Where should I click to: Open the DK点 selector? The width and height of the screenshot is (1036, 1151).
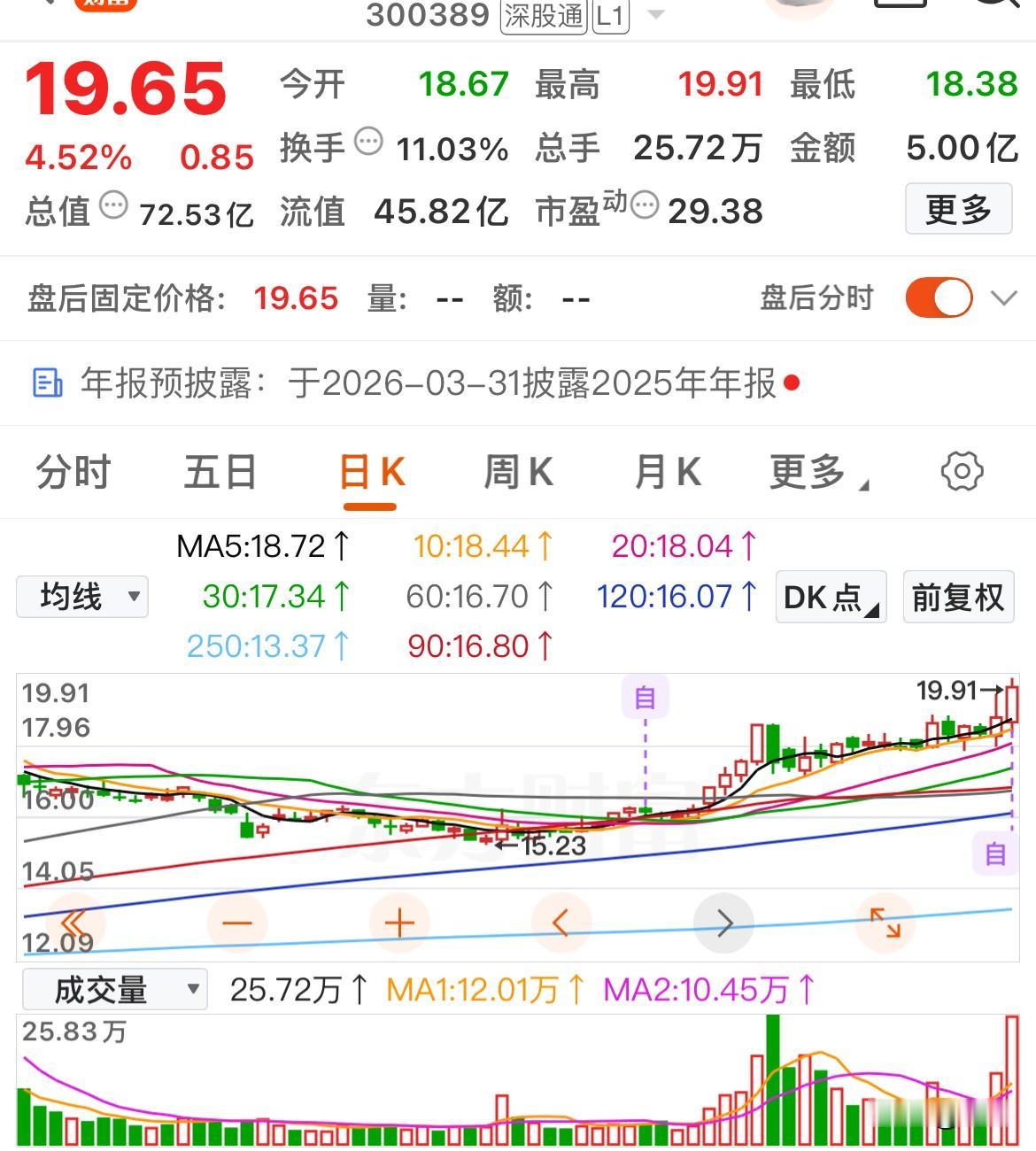pos(831,597)
